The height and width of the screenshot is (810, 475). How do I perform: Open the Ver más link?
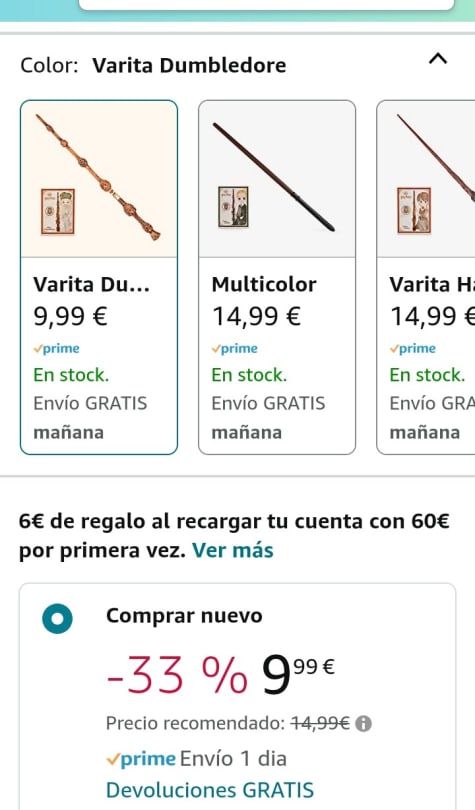coord(233,550)
